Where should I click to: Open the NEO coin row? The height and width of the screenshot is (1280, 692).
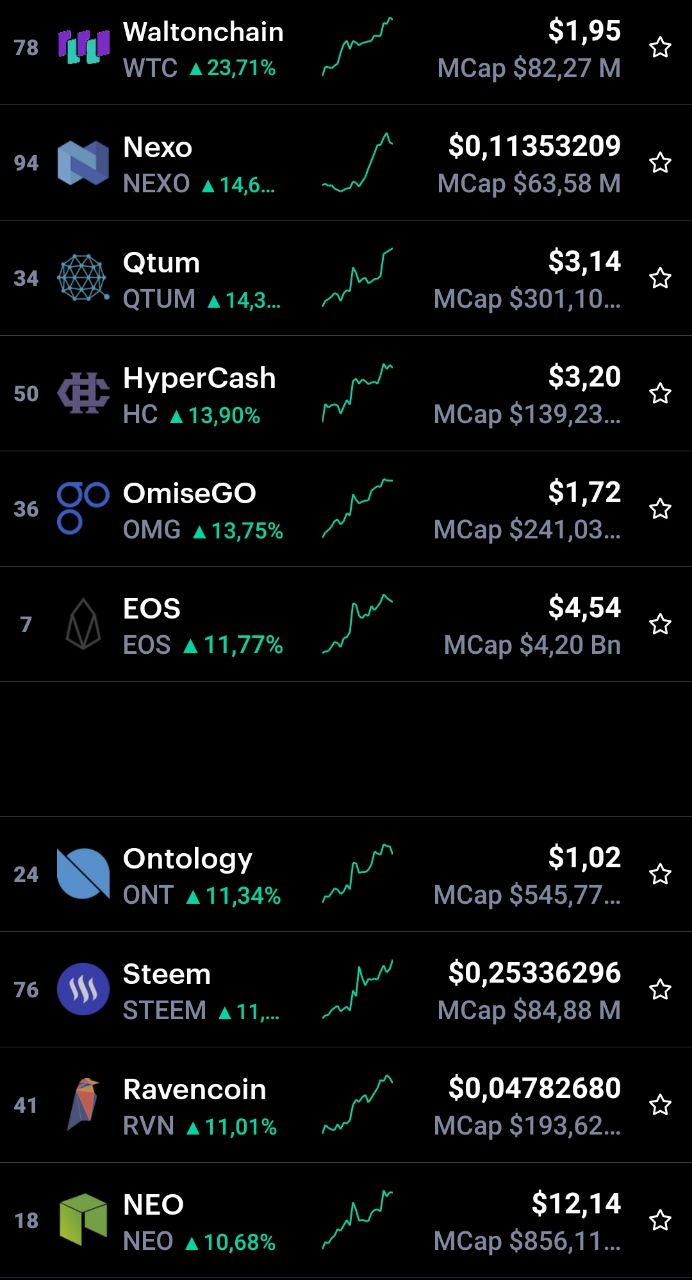(x=346, y=1220)
